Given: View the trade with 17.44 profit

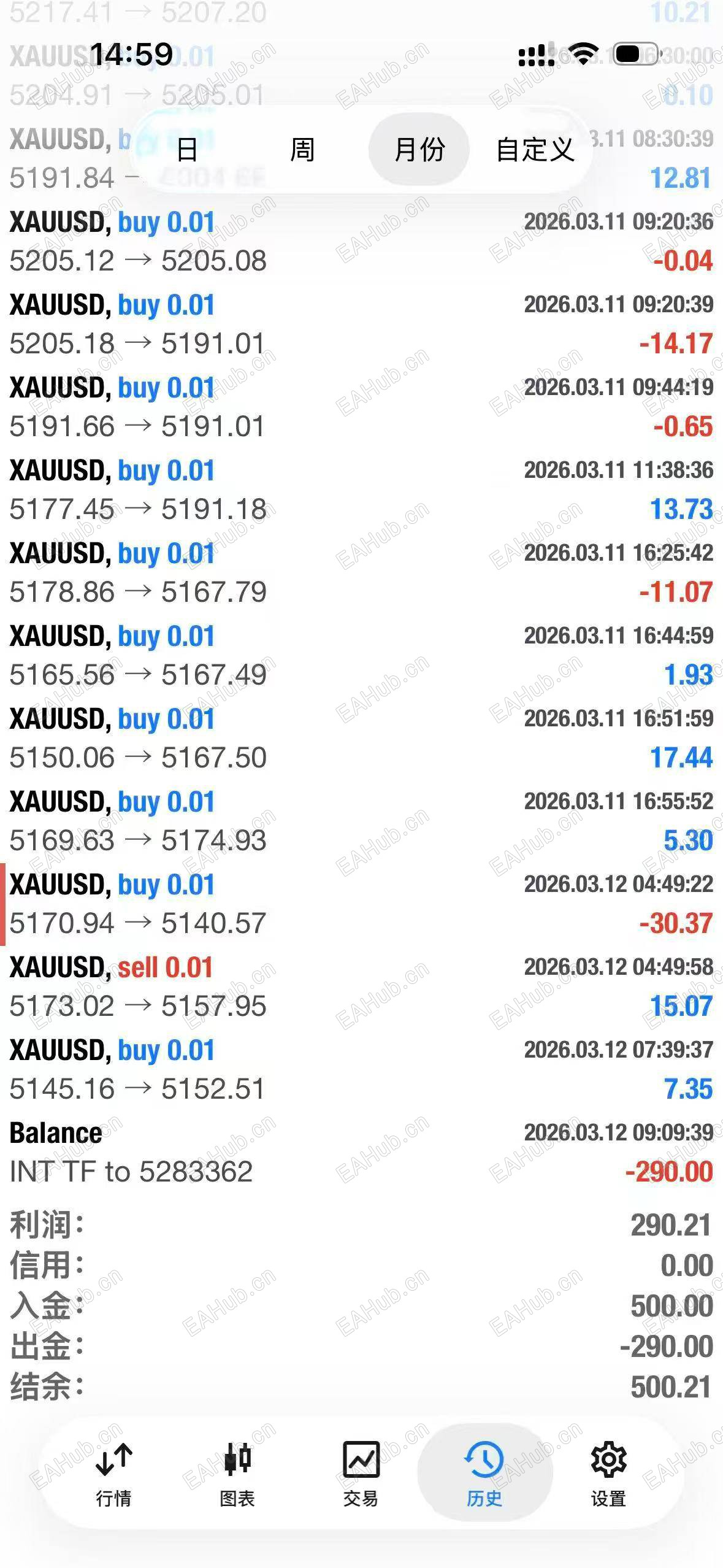Looking at the screenshot, I should (361, 738).
